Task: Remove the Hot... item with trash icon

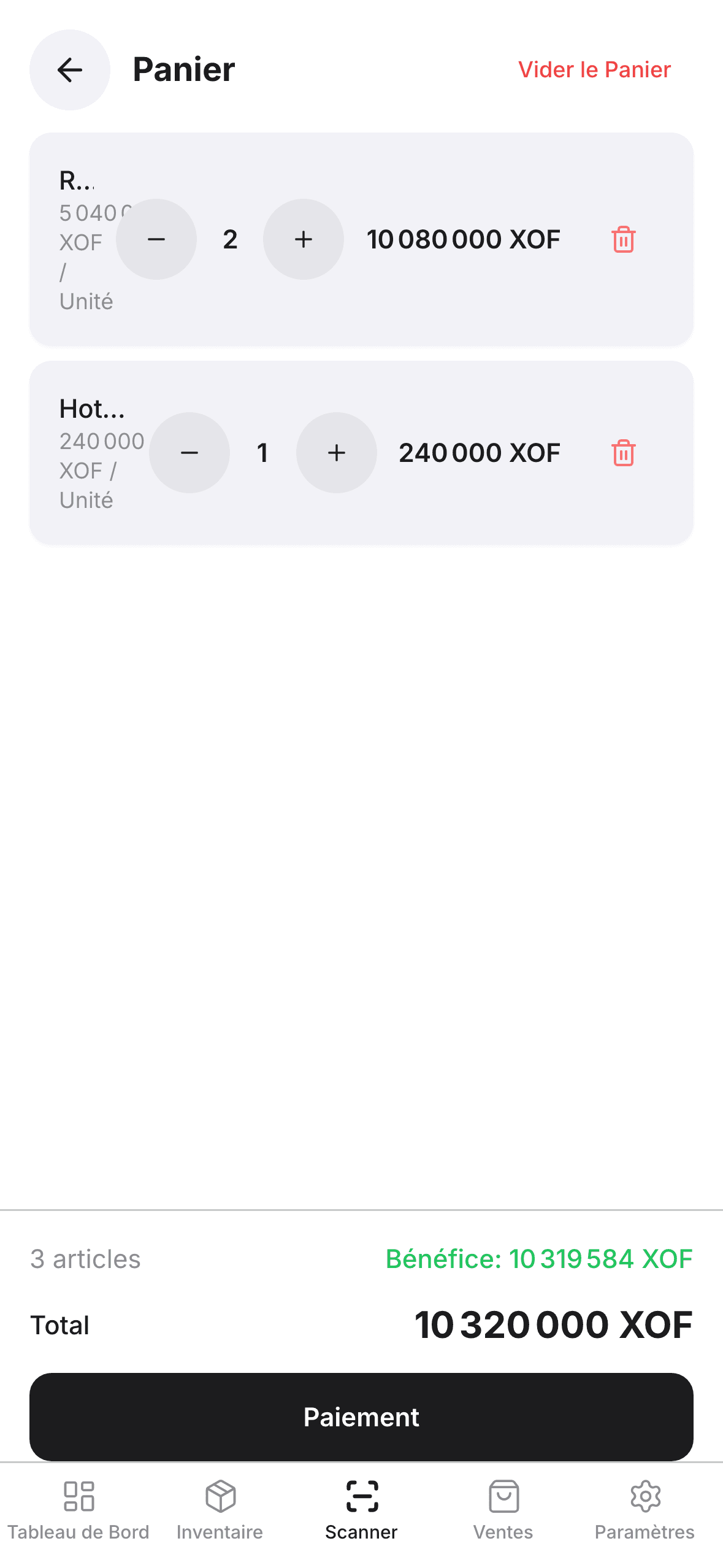Action: coord(623,453)
